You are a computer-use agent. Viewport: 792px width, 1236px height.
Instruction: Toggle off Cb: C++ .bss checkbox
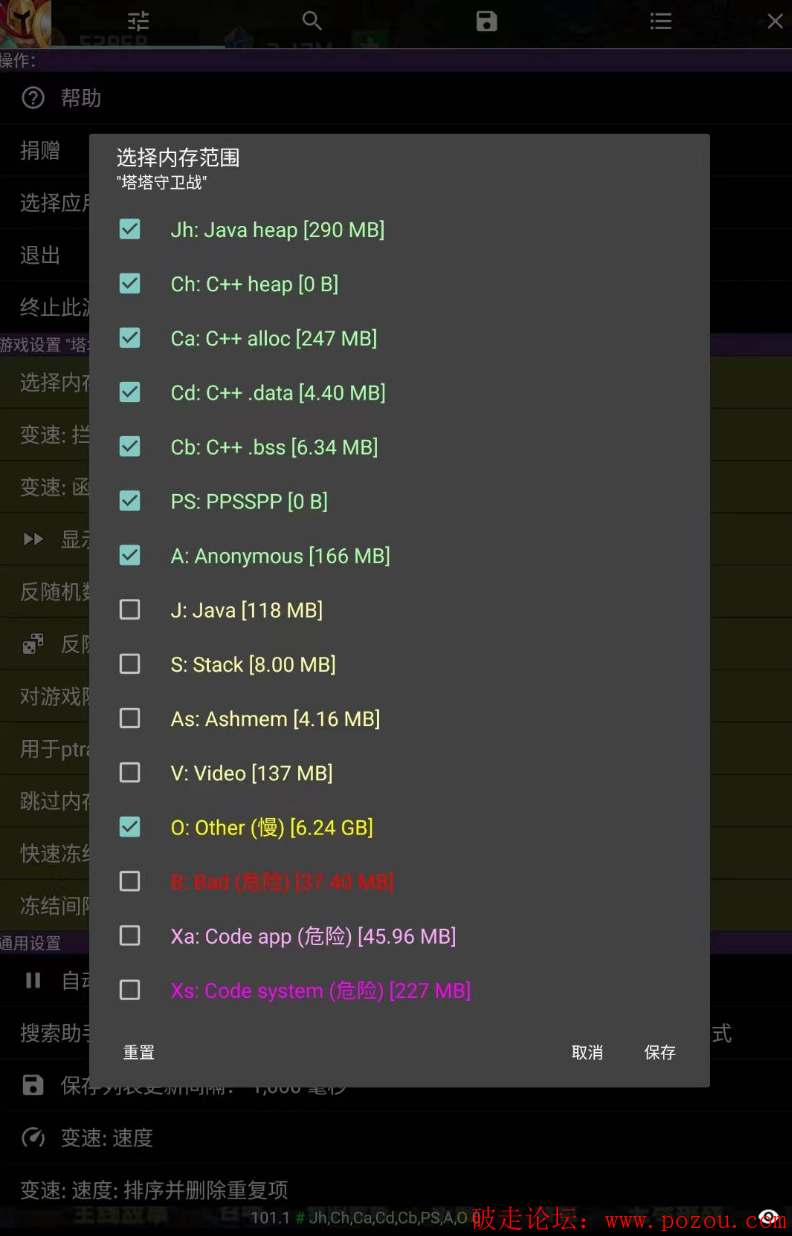(130, 447)
